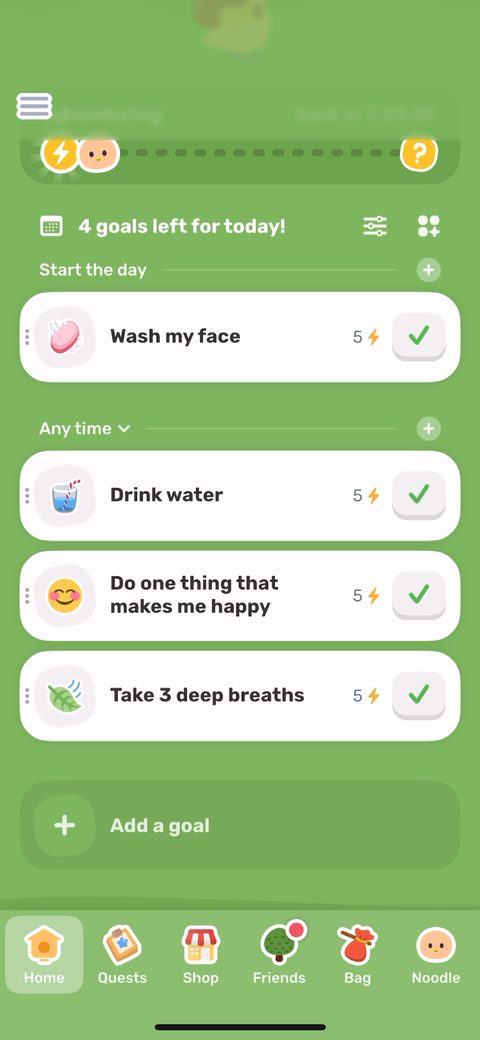The width and height of the screenshot is (480, 1040).
Task: Open the Take 3 deep breaths goal
Action: 207,695
